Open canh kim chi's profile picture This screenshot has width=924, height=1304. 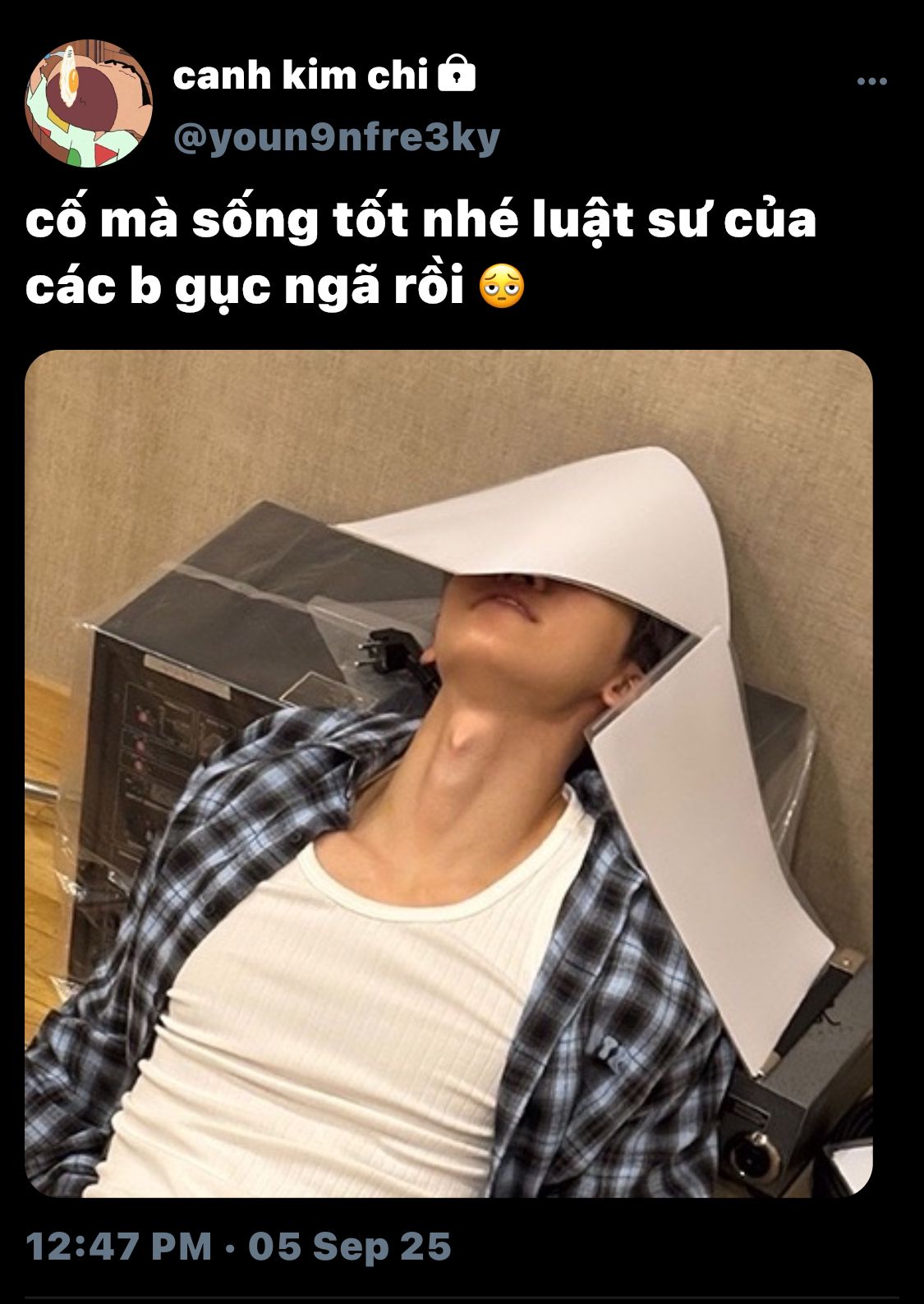(89, 103)
